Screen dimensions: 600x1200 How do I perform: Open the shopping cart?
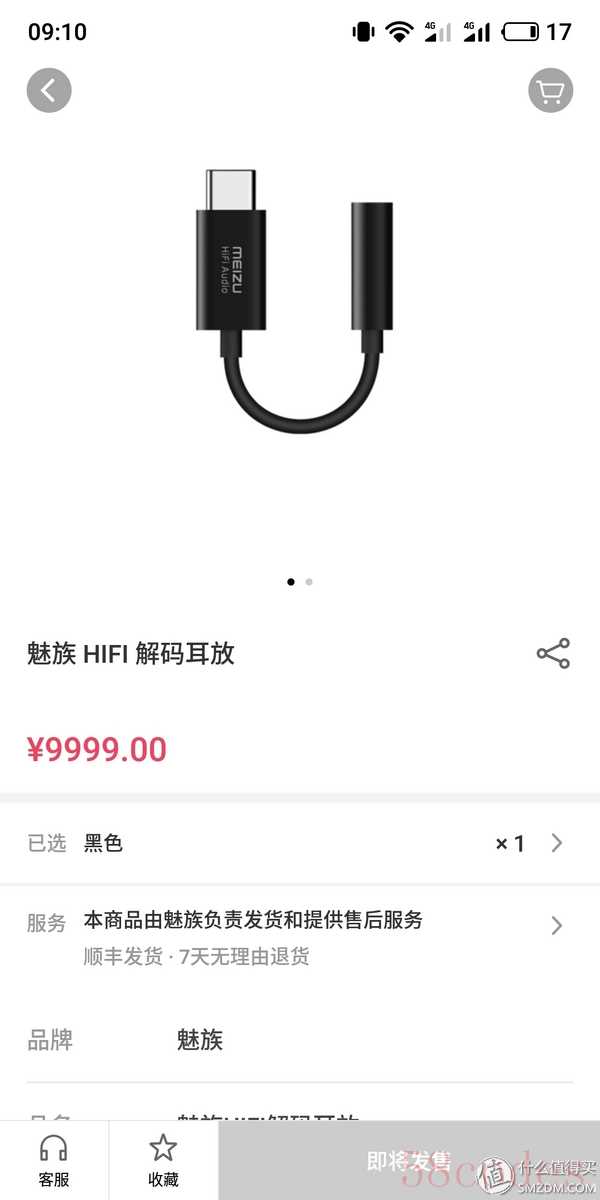(550, 91)
